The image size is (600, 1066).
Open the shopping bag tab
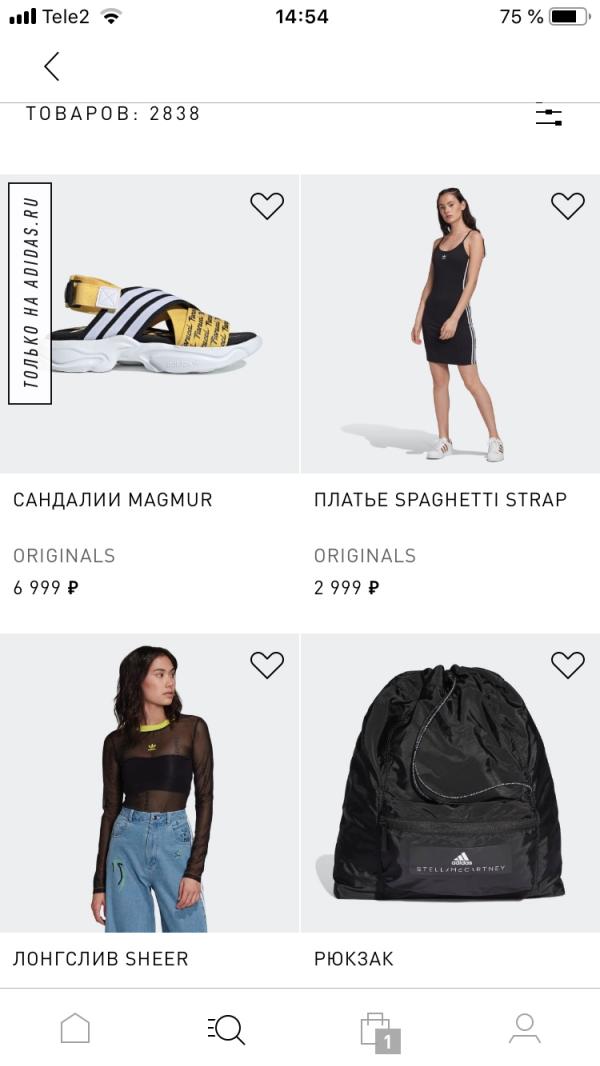pos(377,1030)
